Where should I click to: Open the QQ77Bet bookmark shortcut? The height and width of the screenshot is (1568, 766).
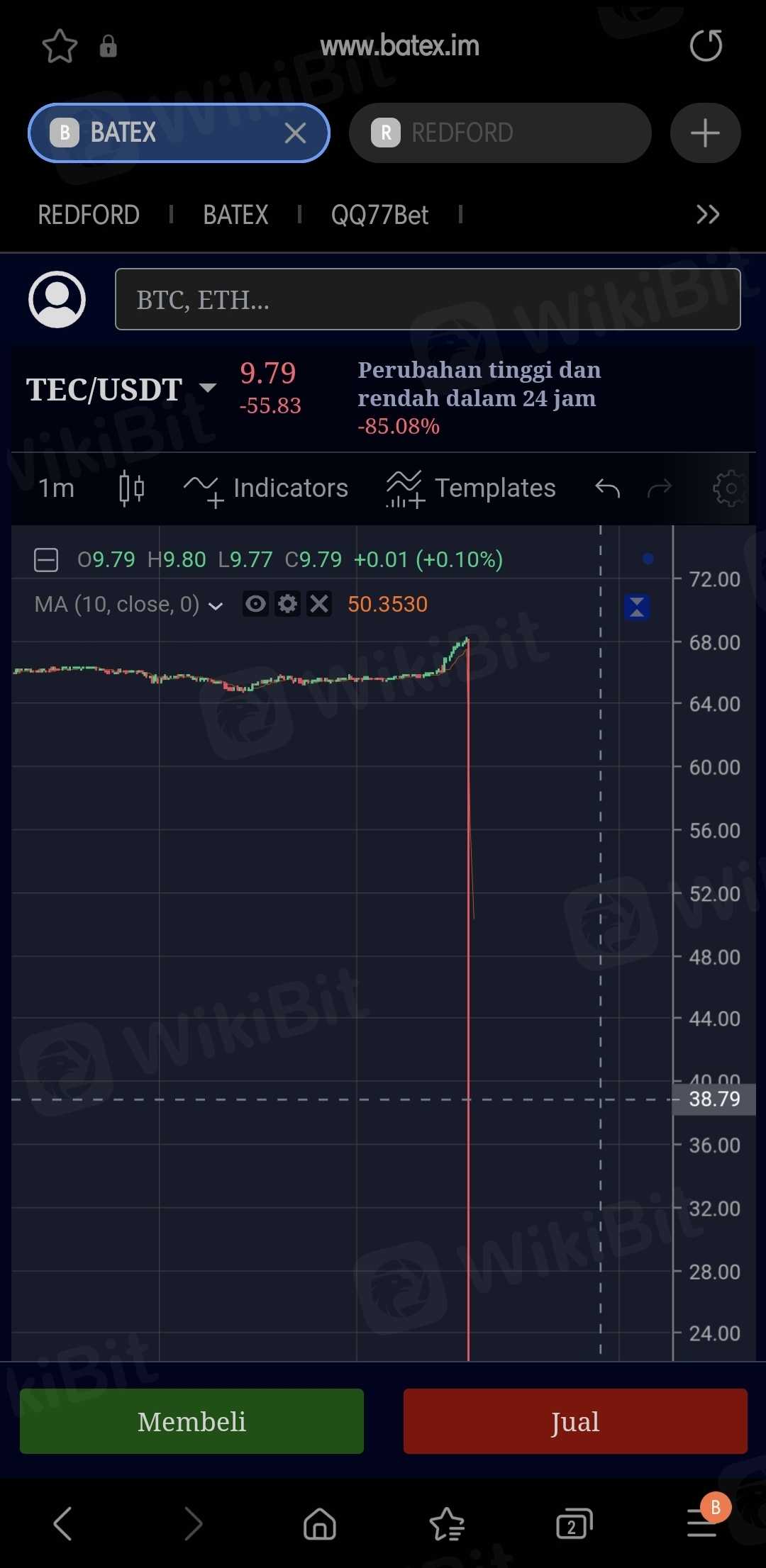379,215
